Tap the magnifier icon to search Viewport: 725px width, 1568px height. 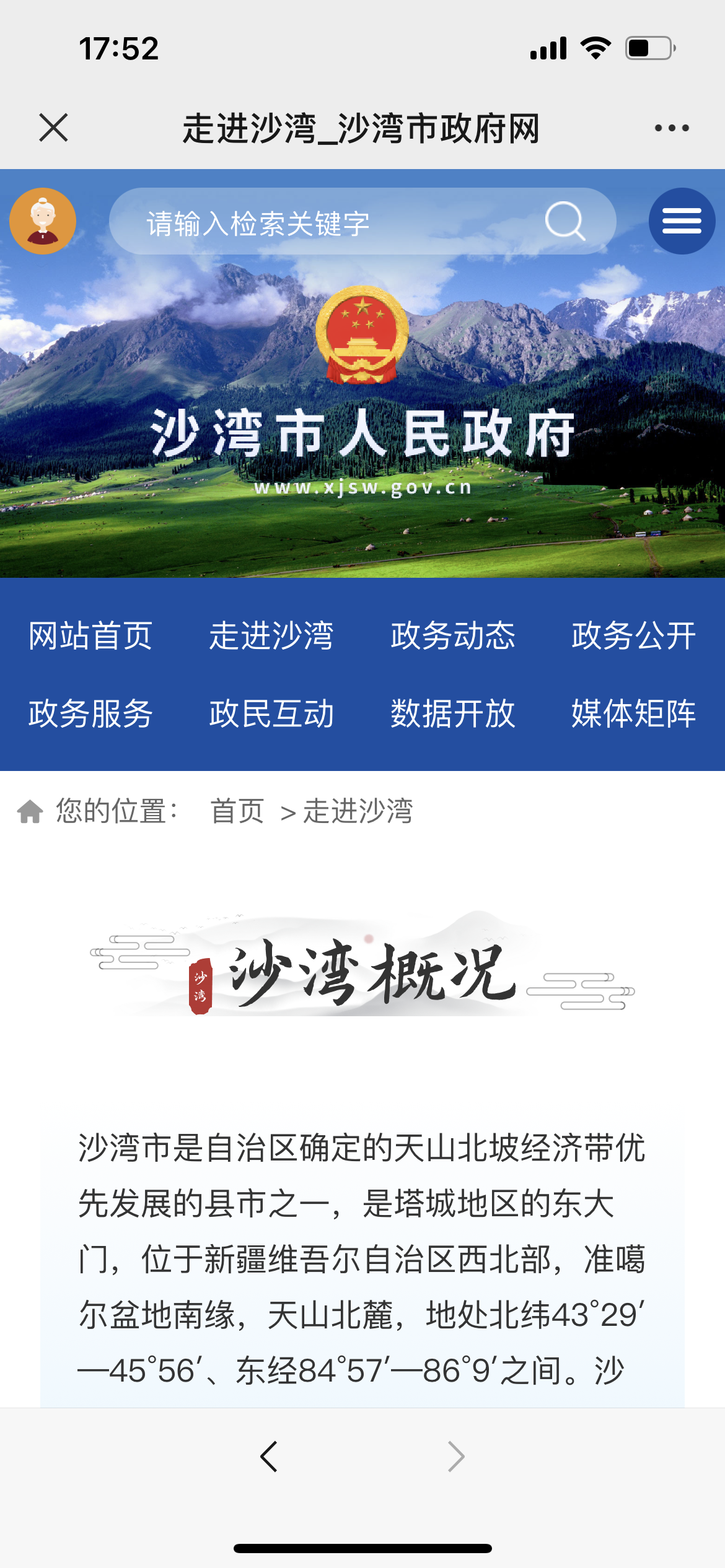pyautogui.click(x=565, y=220)
